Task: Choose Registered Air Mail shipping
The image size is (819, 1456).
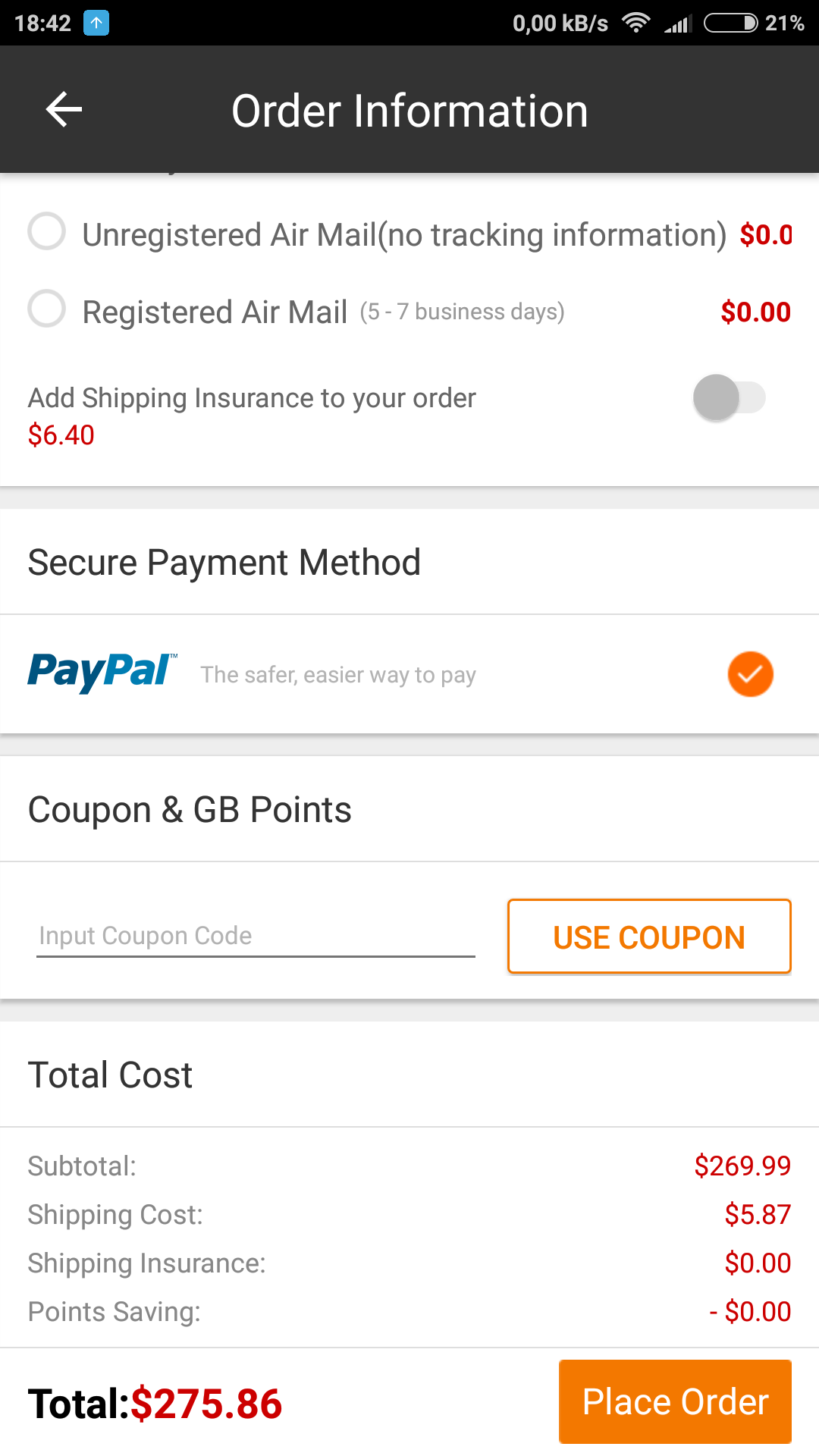Action: (47, 309)
